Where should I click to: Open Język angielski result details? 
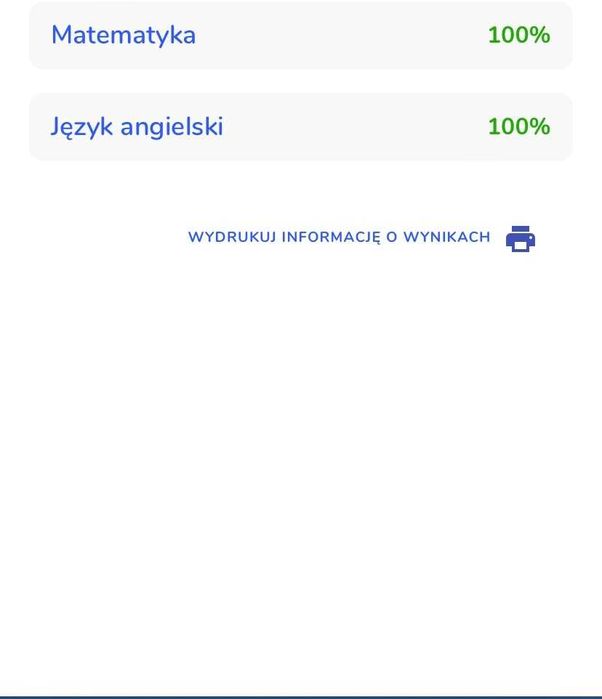300,127
